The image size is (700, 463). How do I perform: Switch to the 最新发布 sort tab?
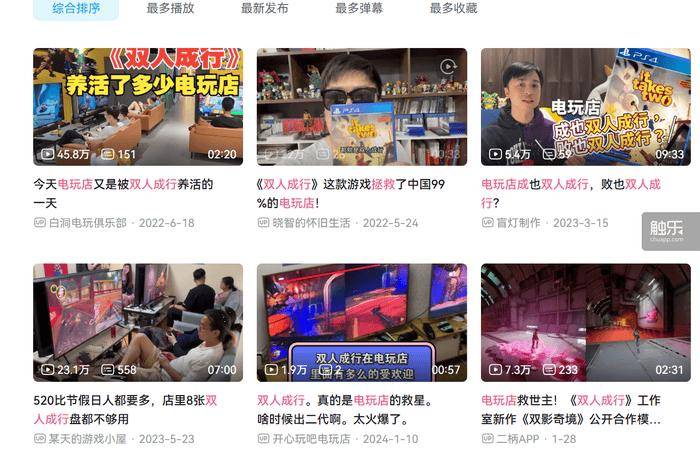coord(264,8)
